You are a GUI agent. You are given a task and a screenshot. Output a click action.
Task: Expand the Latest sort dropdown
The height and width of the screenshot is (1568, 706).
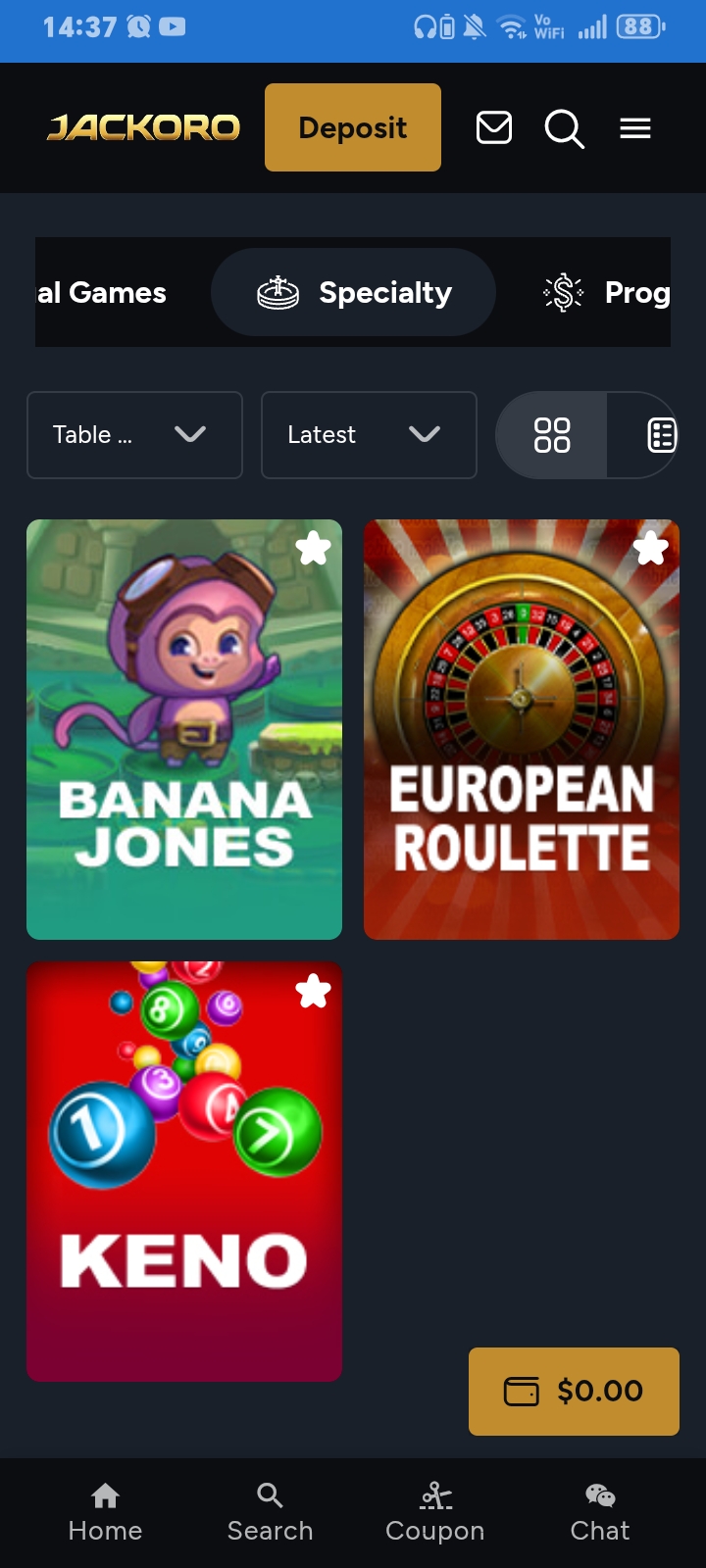(x=369, y=435)
